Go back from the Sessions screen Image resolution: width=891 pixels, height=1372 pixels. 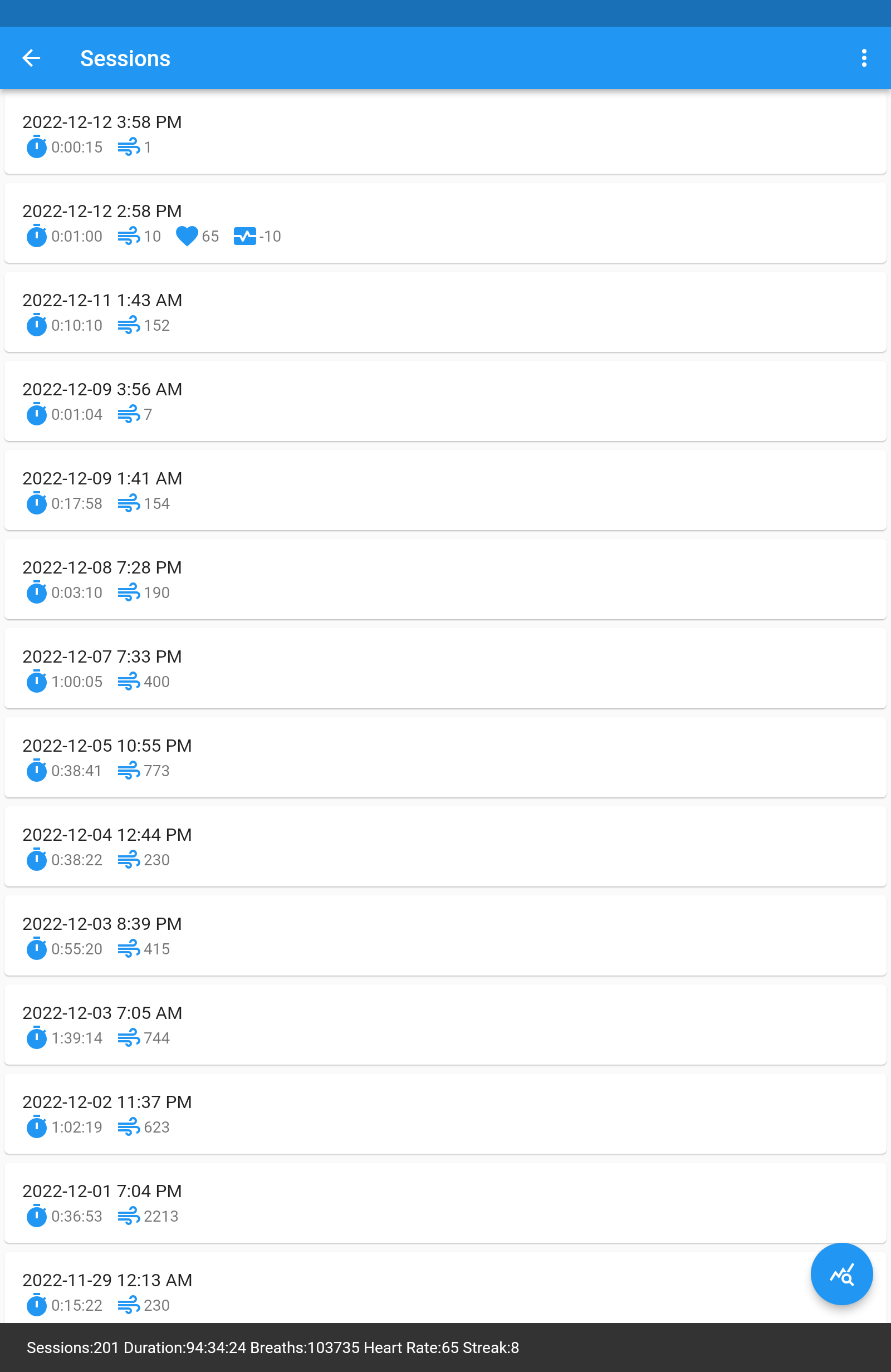31,58
